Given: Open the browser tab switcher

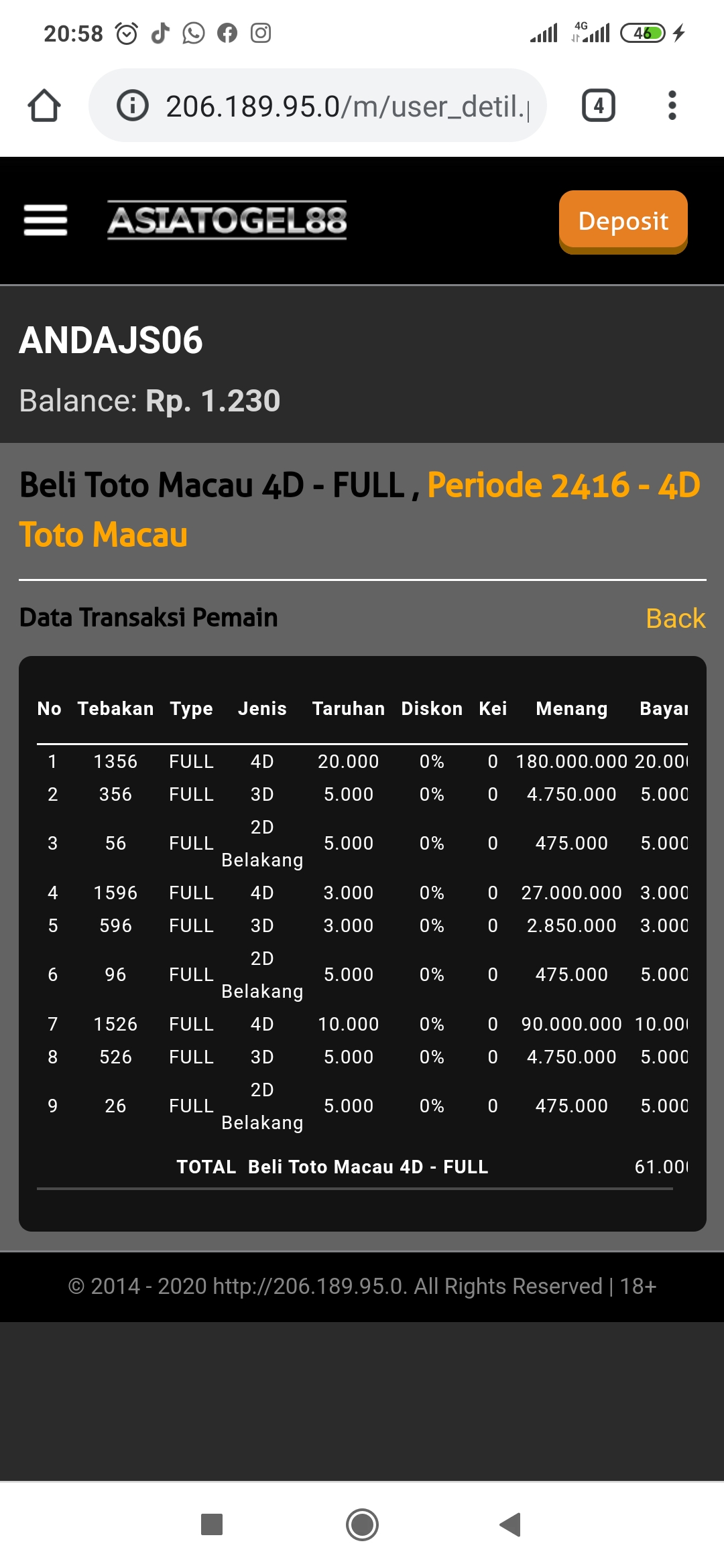Looking at the screenshot, I should (x=599, y=106).
